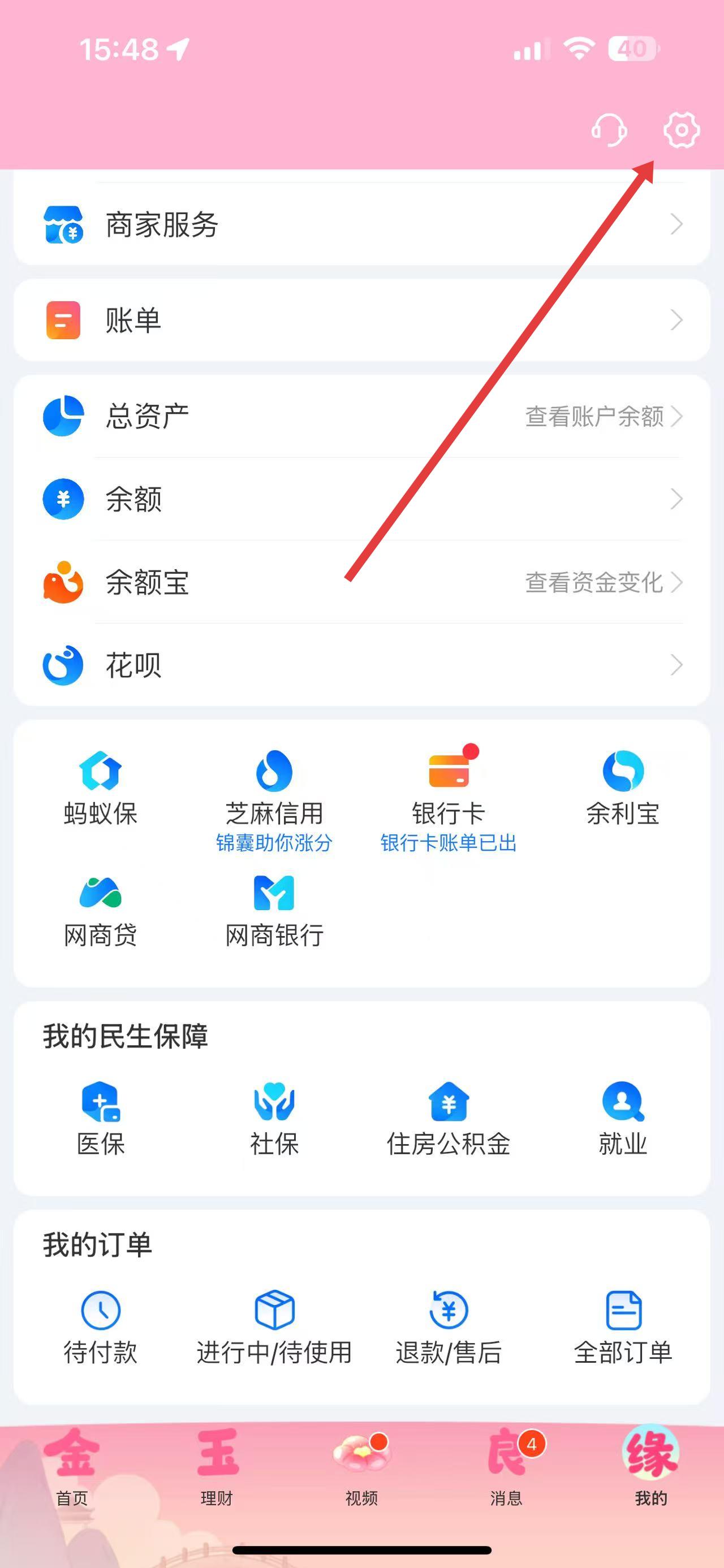Open 银行卡 bank cards
The image size is (724, 1568).
point(448,791)
